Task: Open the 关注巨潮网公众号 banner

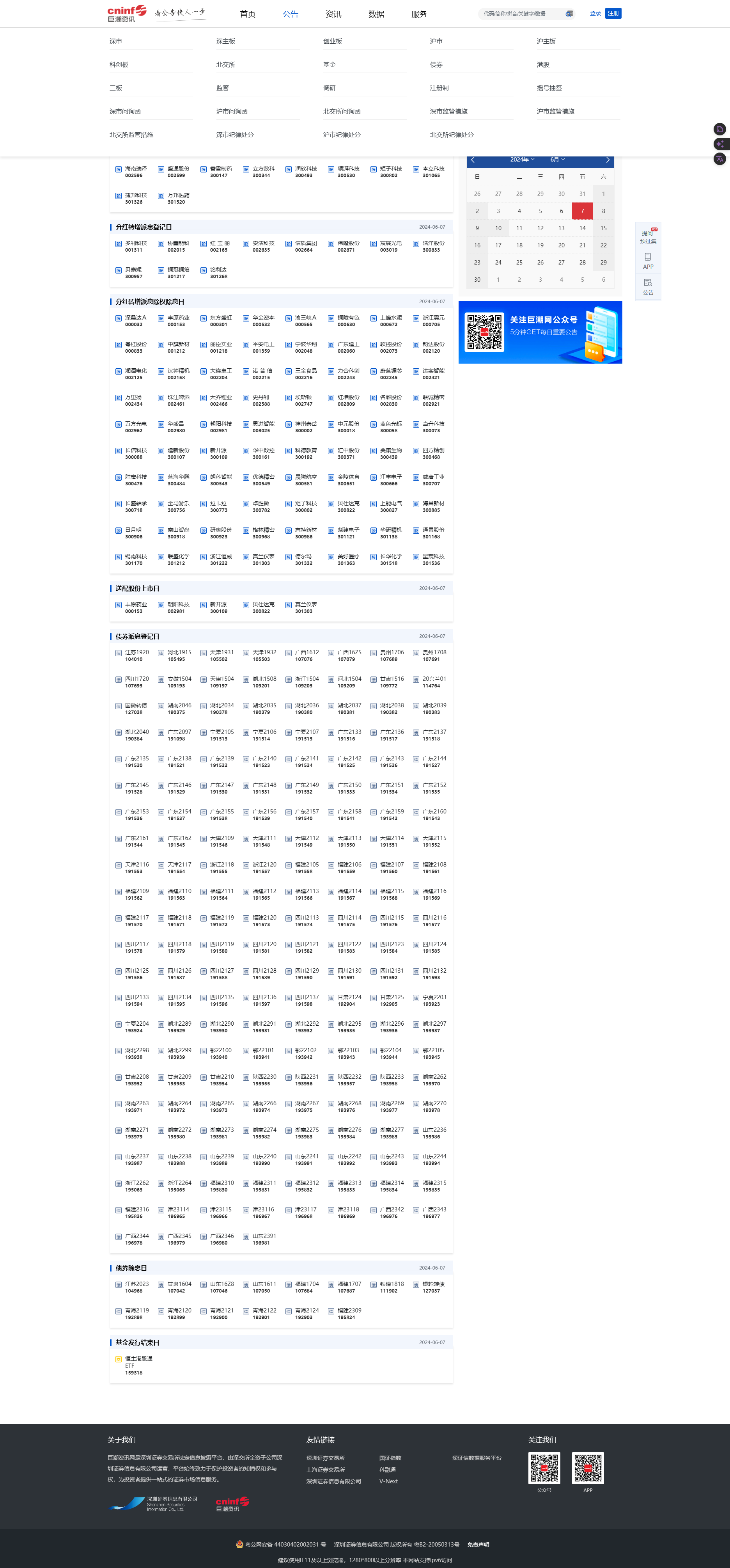Action: (x=540, y=332)
